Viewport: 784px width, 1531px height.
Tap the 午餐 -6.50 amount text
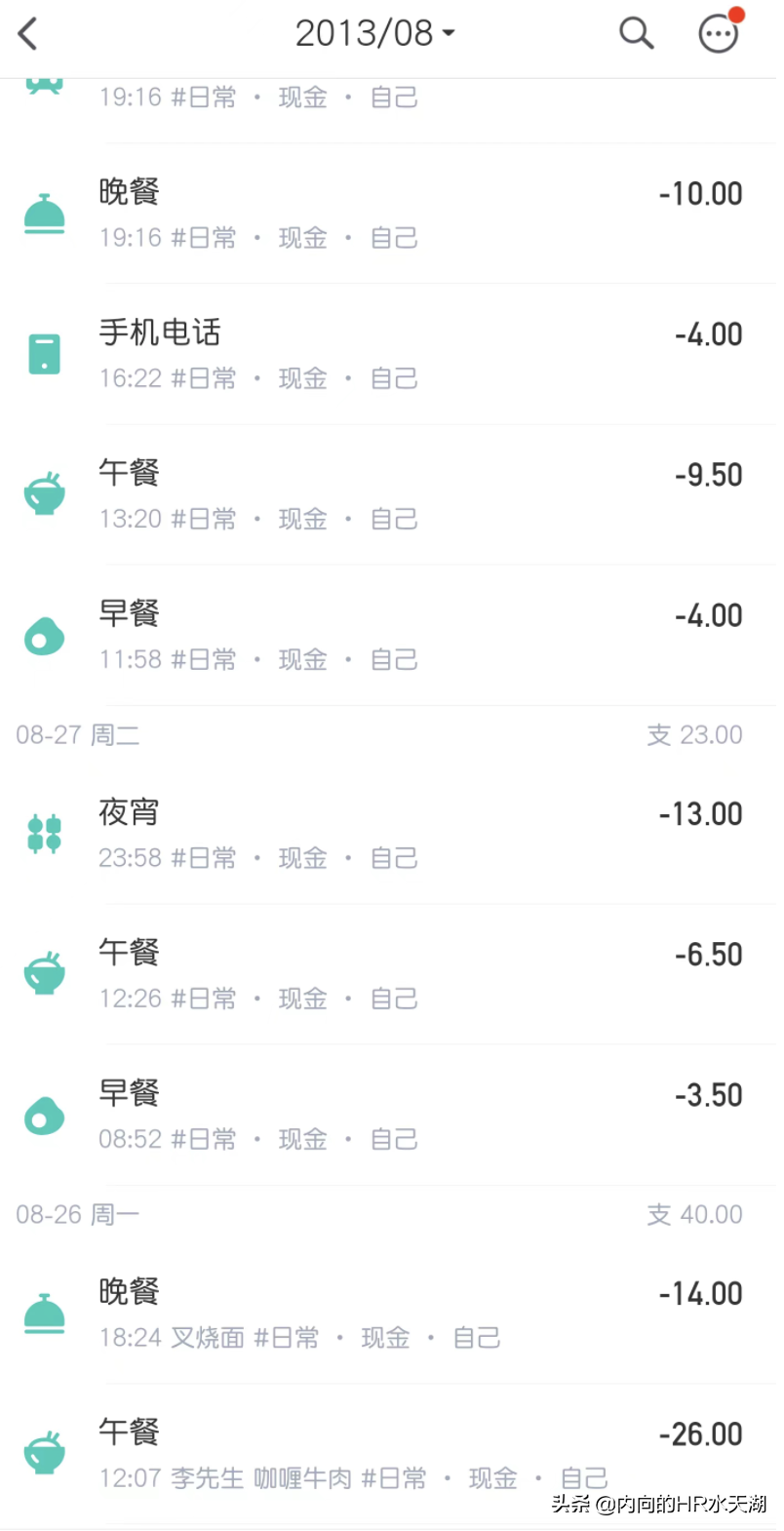(x=709, y=954)
